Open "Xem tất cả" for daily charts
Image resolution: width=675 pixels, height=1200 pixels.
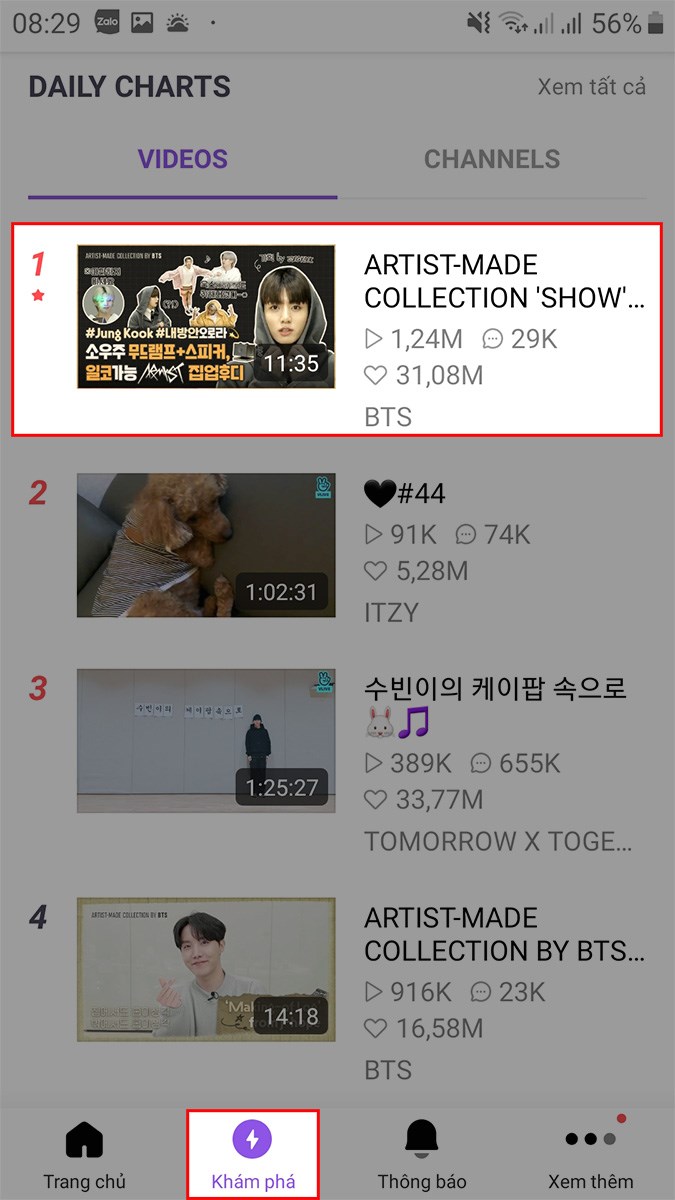point(591,87)
